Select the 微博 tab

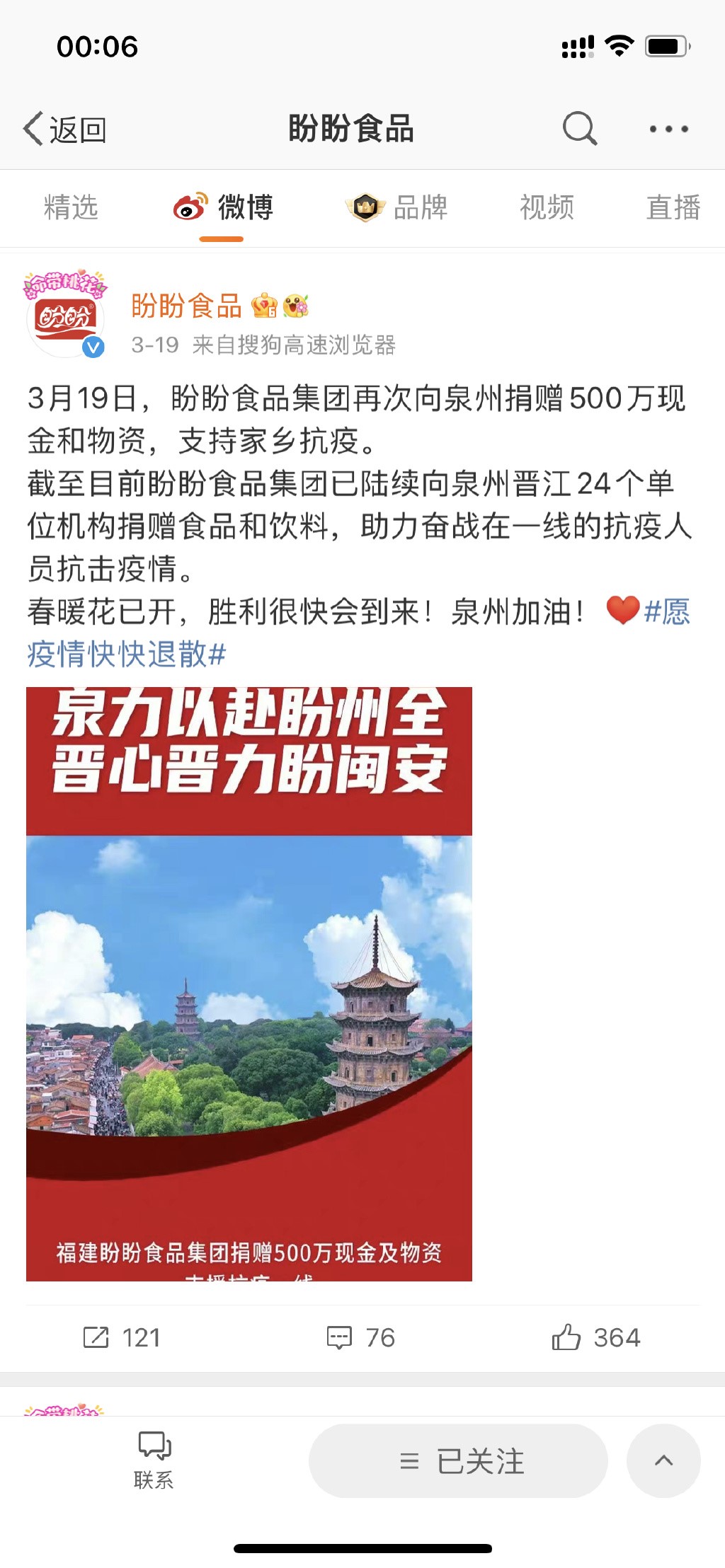(223, 207)
